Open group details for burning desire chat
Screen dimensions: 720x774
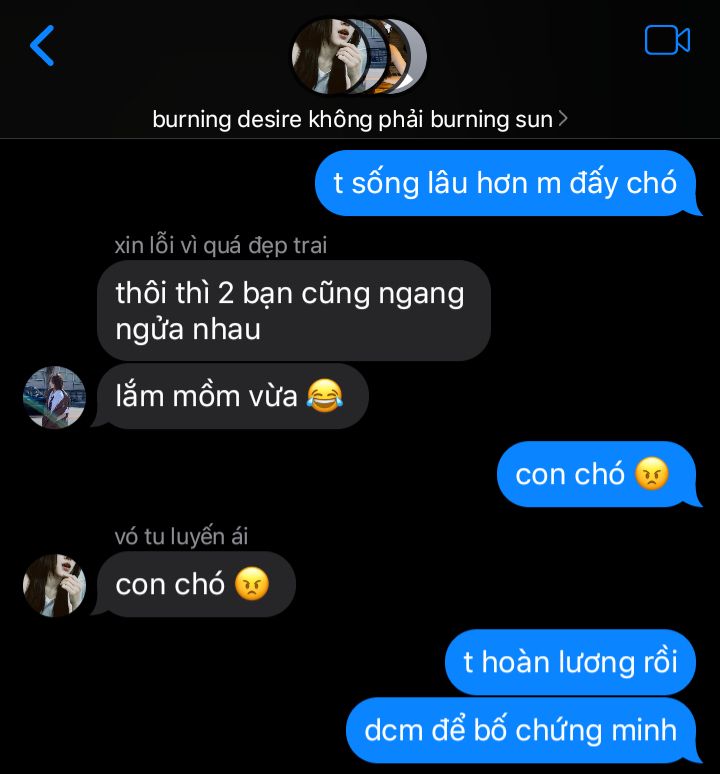tap(360, 120)
